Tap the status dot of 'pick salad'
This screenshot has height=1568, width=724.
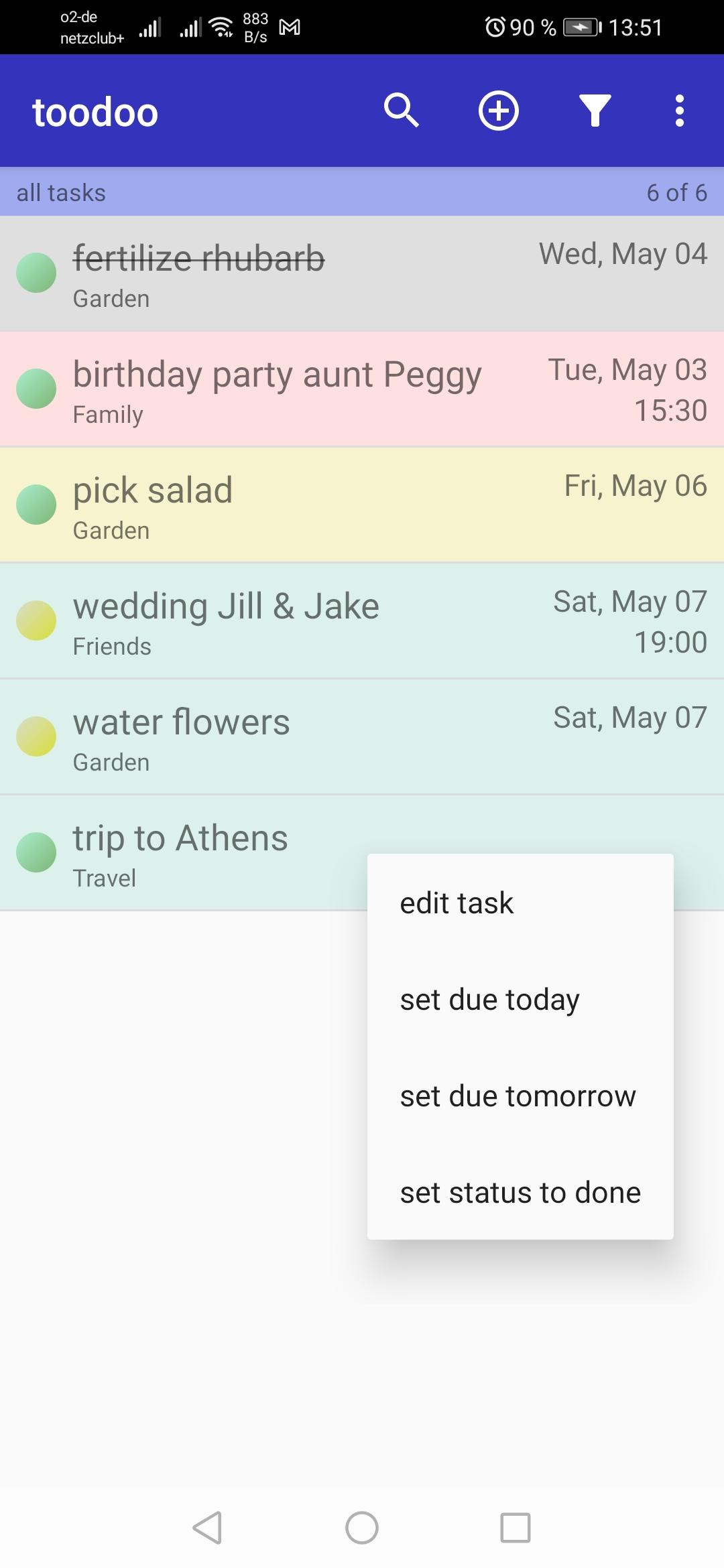pyautogui.click(x=36, y=505)
